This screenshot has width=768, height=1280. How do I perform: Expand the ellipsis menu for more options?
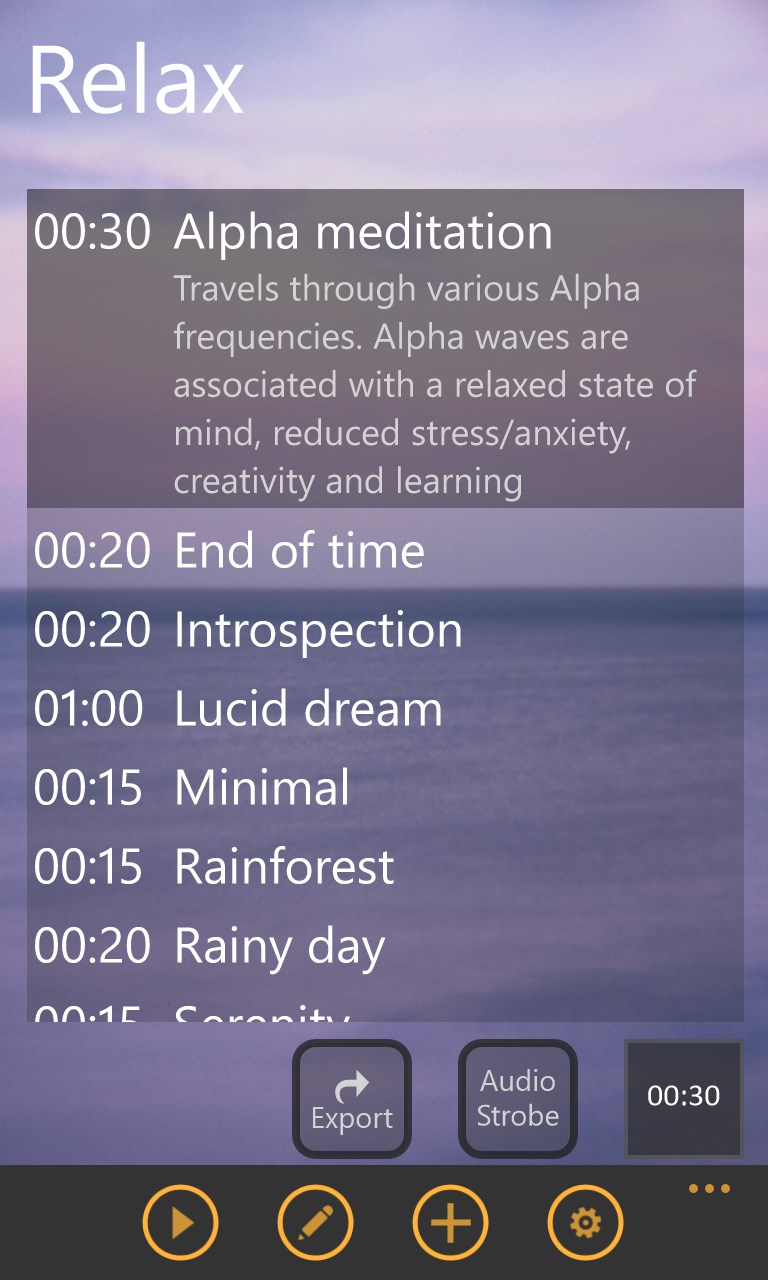pos(708,1188)
